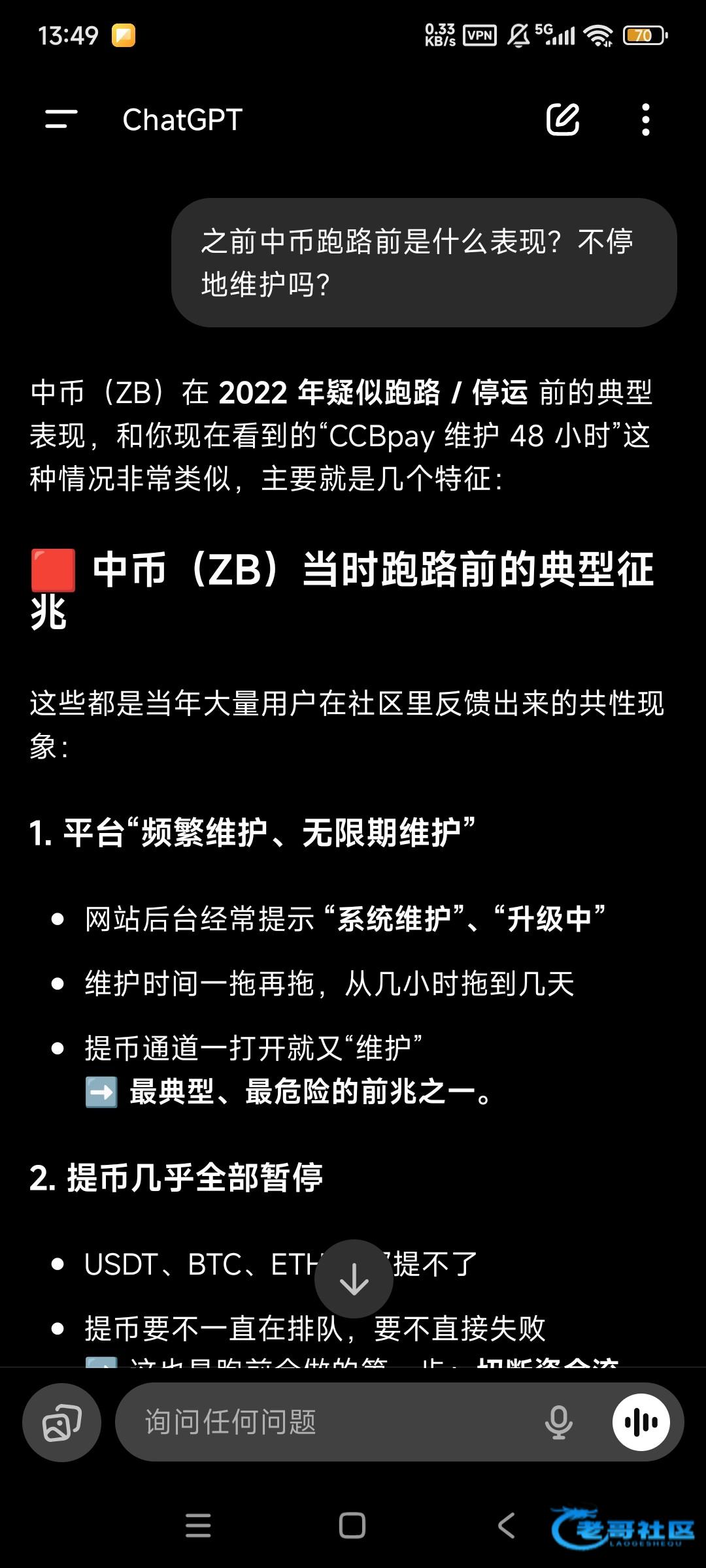Start a new chat
The image size is (706, 1568).
point(563,120)
